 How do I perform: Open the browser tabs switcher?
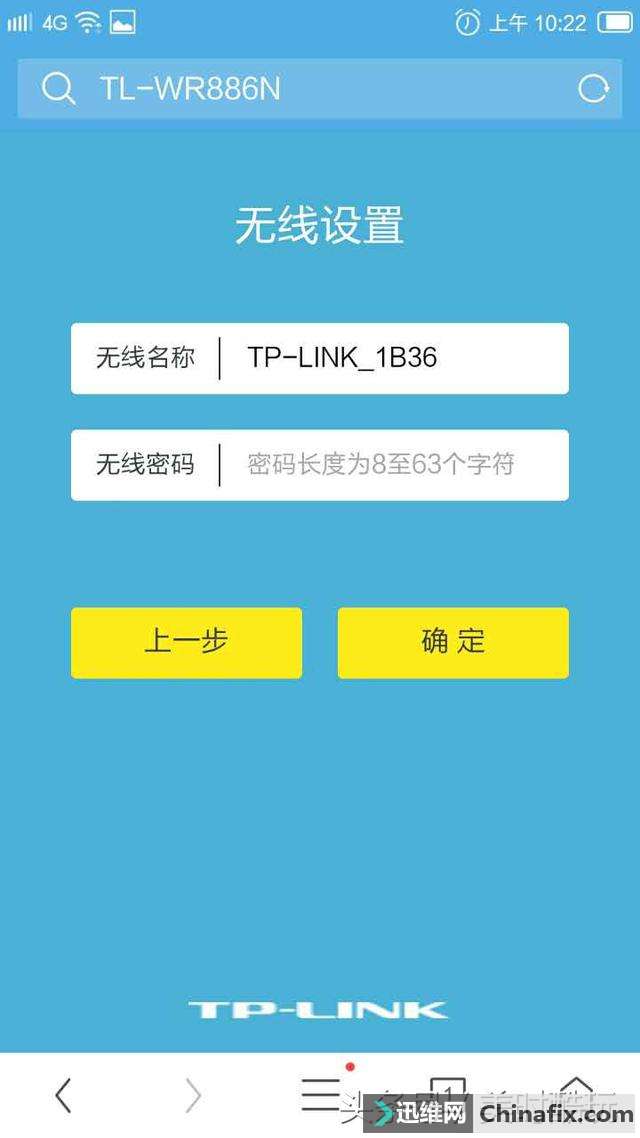tap(447, 1092)
